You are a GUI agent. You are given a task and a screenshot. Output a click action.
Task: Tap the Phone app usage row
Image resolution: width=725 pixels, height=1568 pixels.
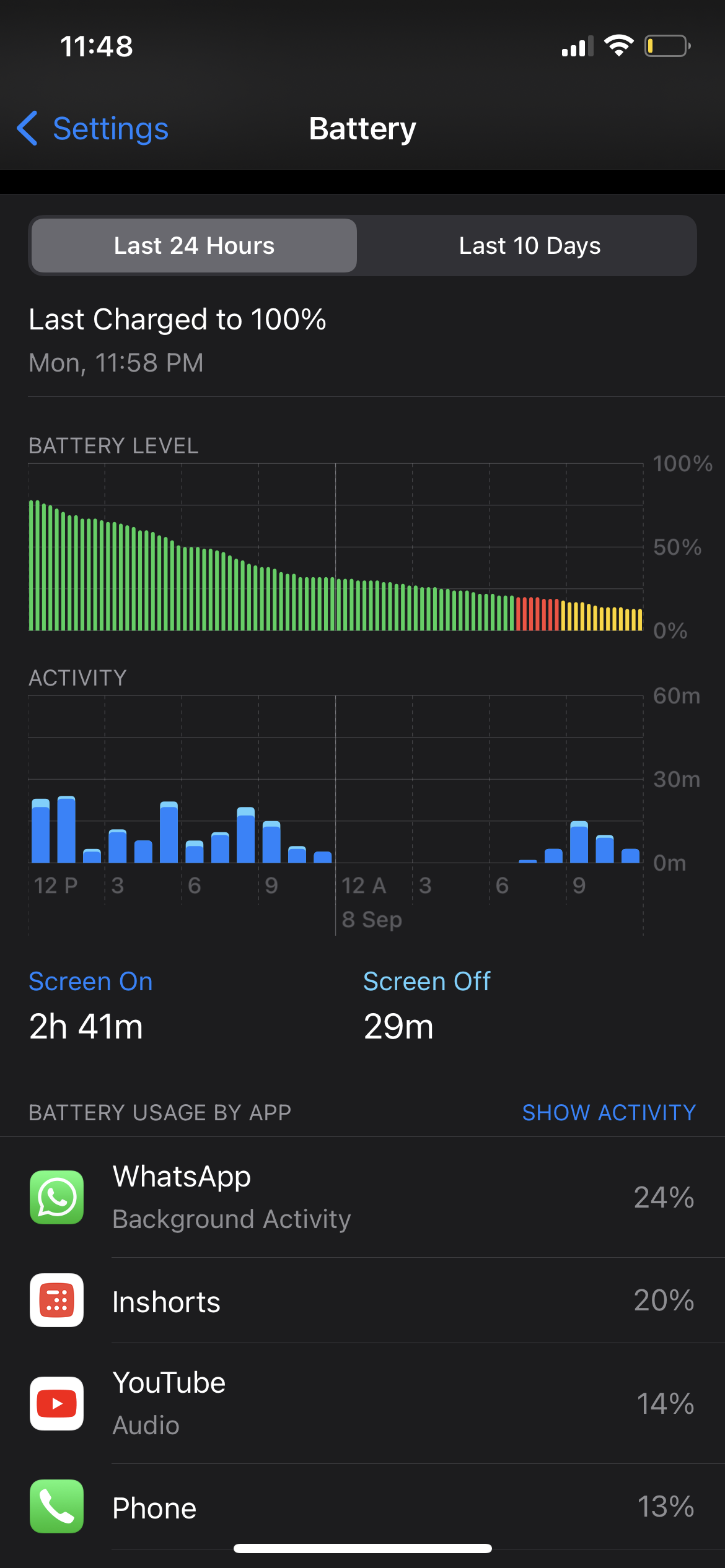tap(362, 1507)
